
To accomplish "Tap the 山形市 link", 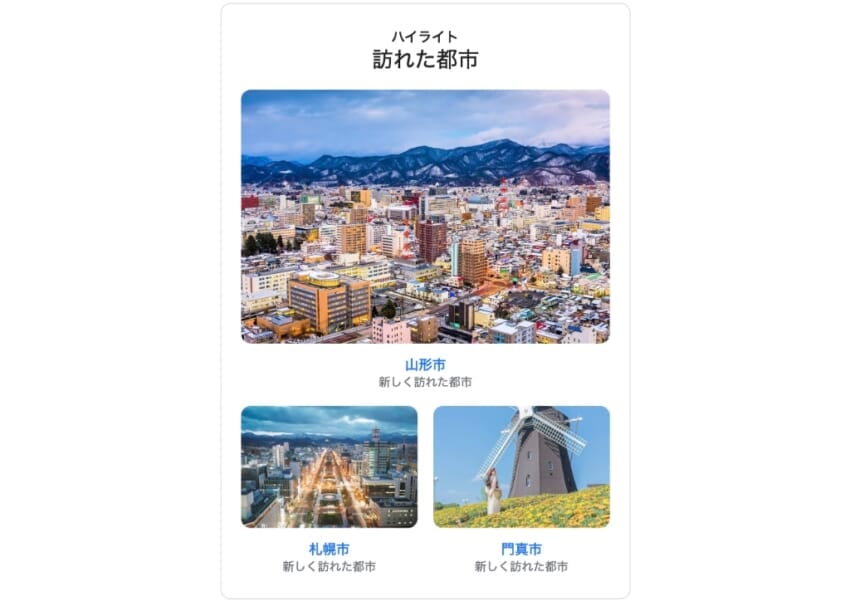I will click(425, 365).
